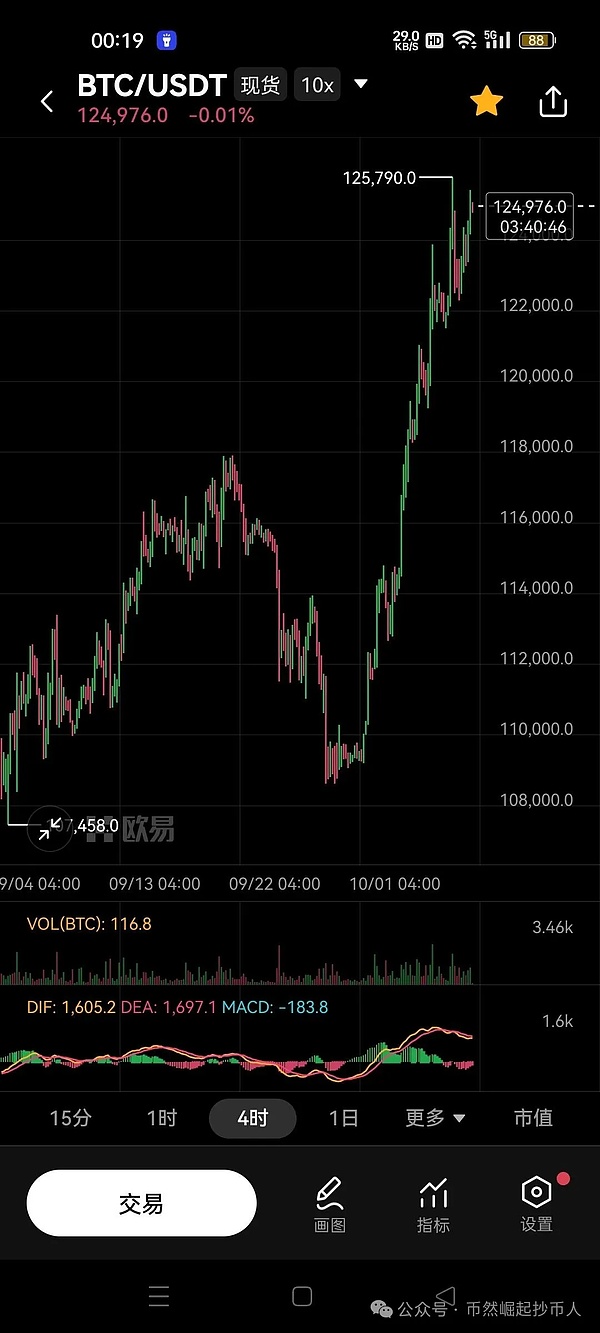This screenshot has height=1333, width=600.
Task: Toggle the favorite star for BTC/USDT
Action: [486, 101]
